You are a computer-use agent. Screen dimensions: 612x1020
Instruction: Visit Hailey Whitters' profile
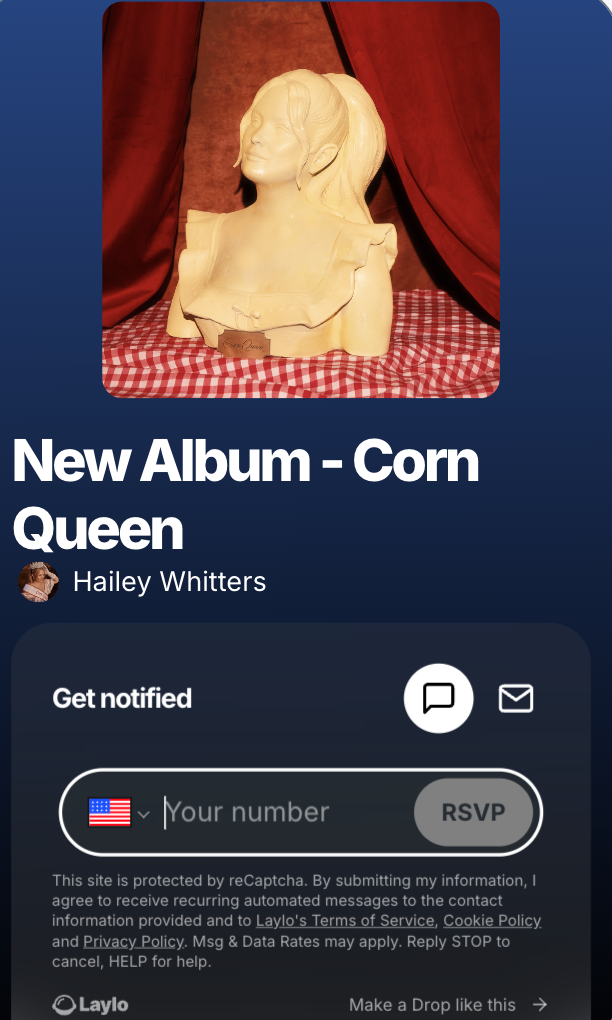click(x=168, y=582)
